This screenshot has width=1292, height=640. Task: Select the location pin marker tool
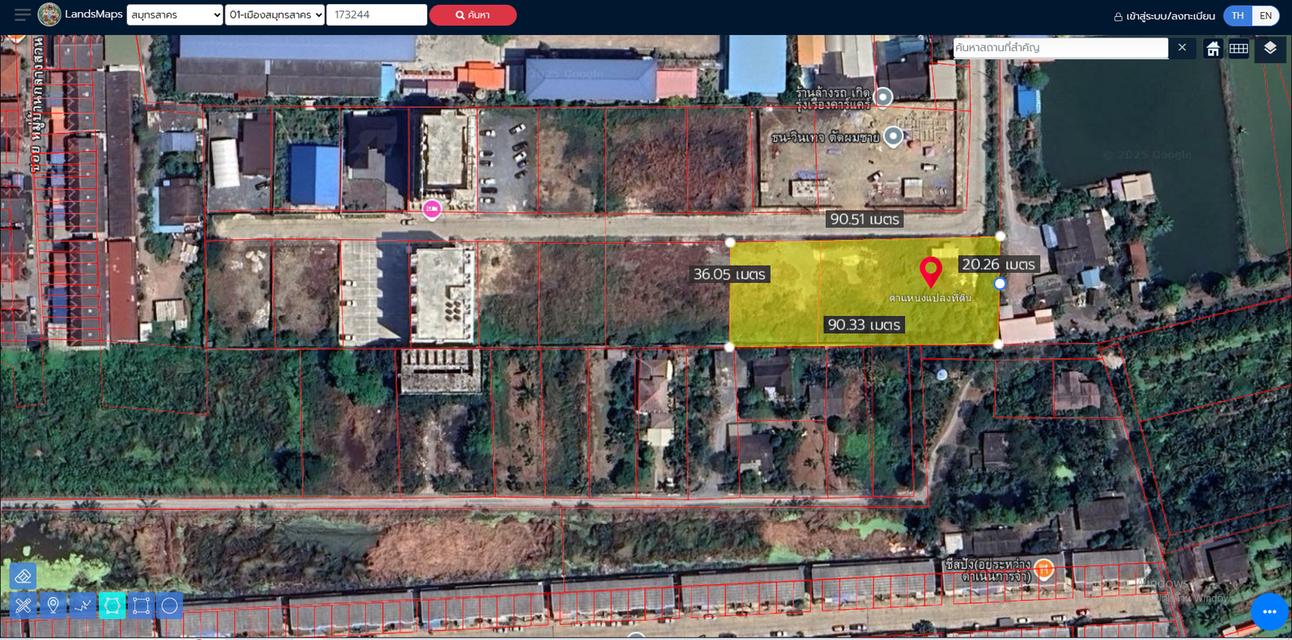53,605
